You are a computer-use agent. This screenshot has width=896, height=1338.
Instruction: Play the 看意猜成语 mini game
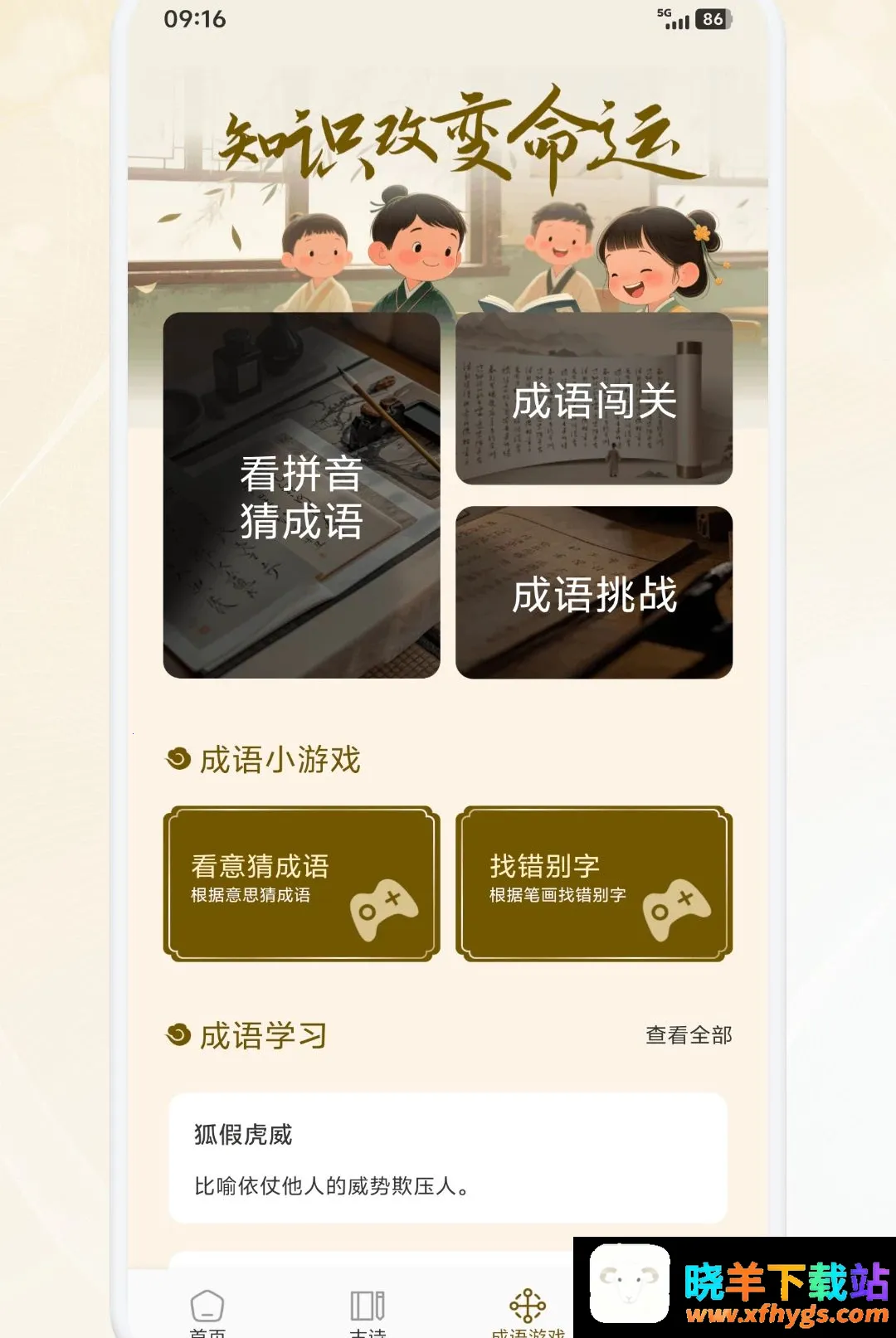pyautogui.click(x=301, y=883)
